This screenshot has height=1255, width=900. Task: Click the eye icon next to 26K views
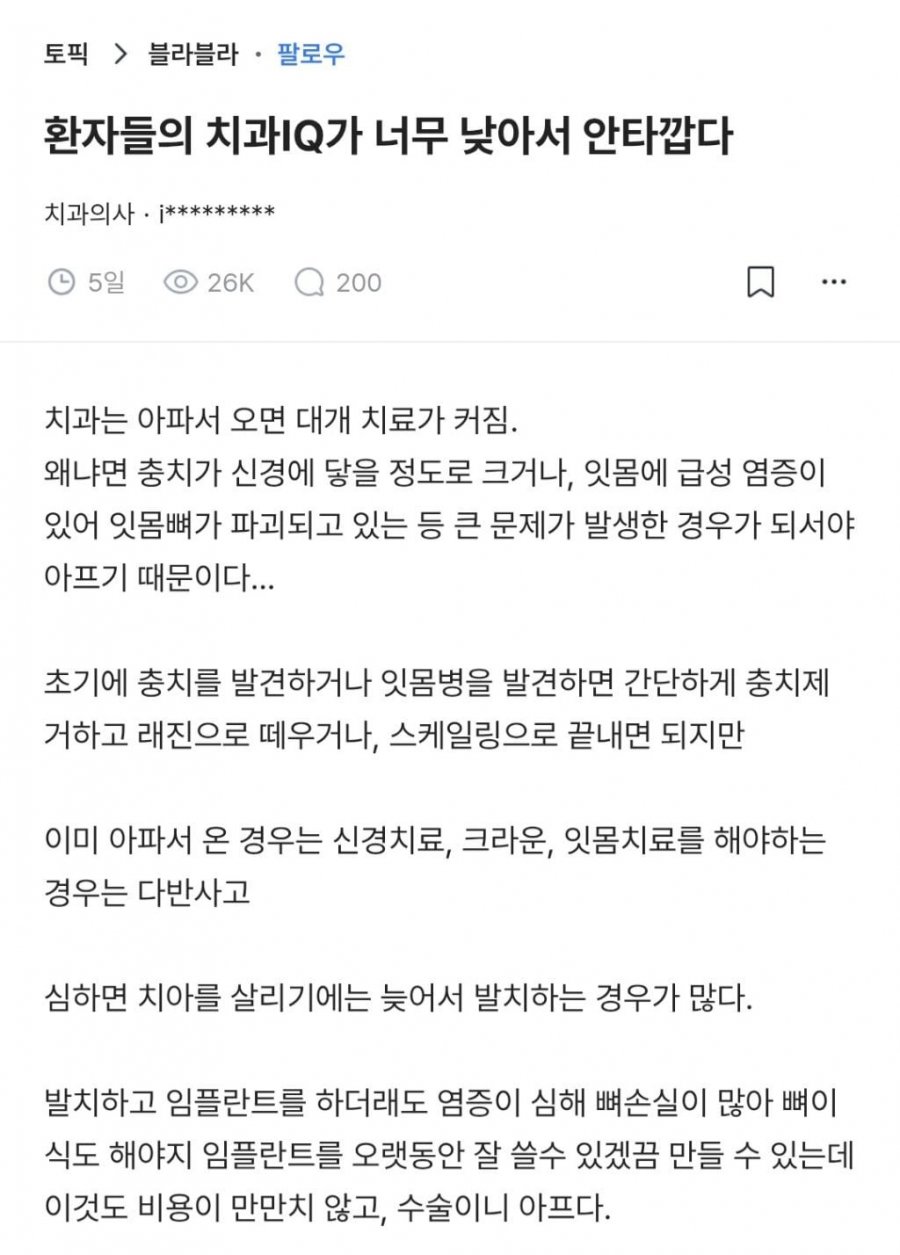pos(180,283)
